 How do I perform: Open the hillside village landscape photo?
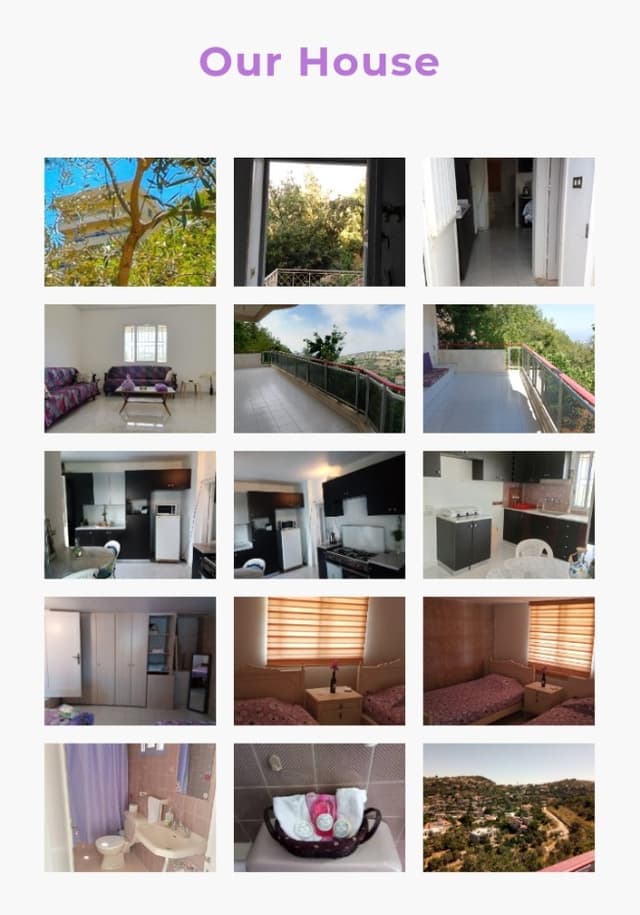[508, 806]
